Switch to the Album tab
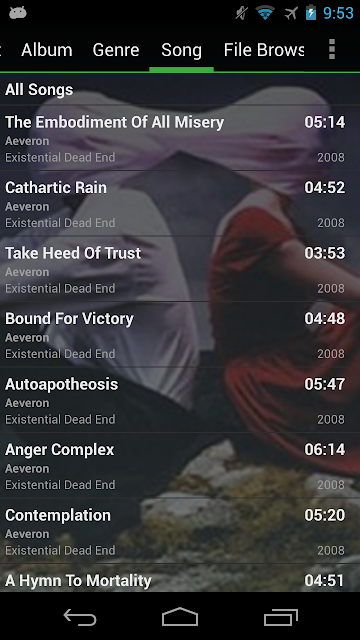This screenshot has width=360, height=640. click(x=47, y=50)
